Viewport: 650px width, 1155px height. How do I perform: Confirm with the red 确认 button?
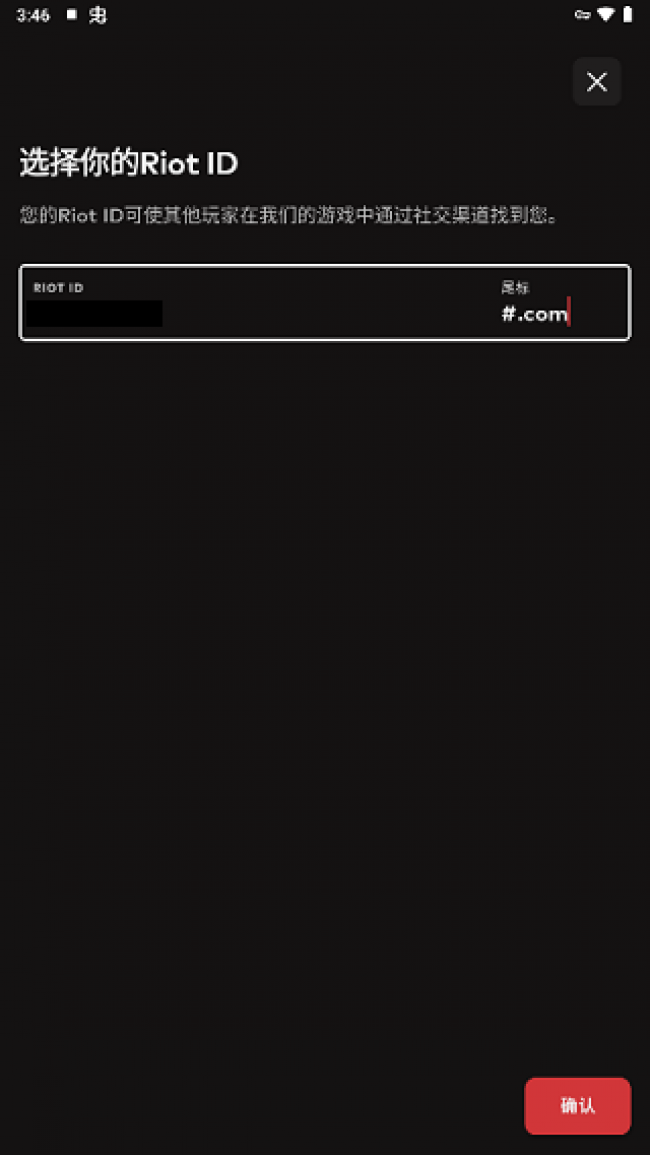tap(577, 1105)
